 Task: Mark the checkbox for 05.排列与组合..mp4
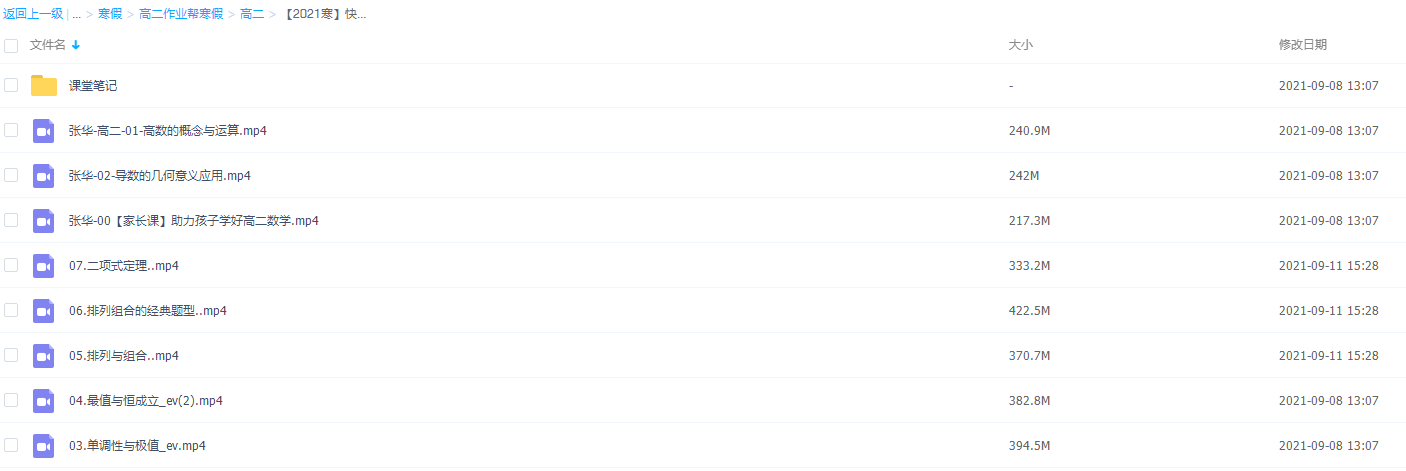[11, 355]
